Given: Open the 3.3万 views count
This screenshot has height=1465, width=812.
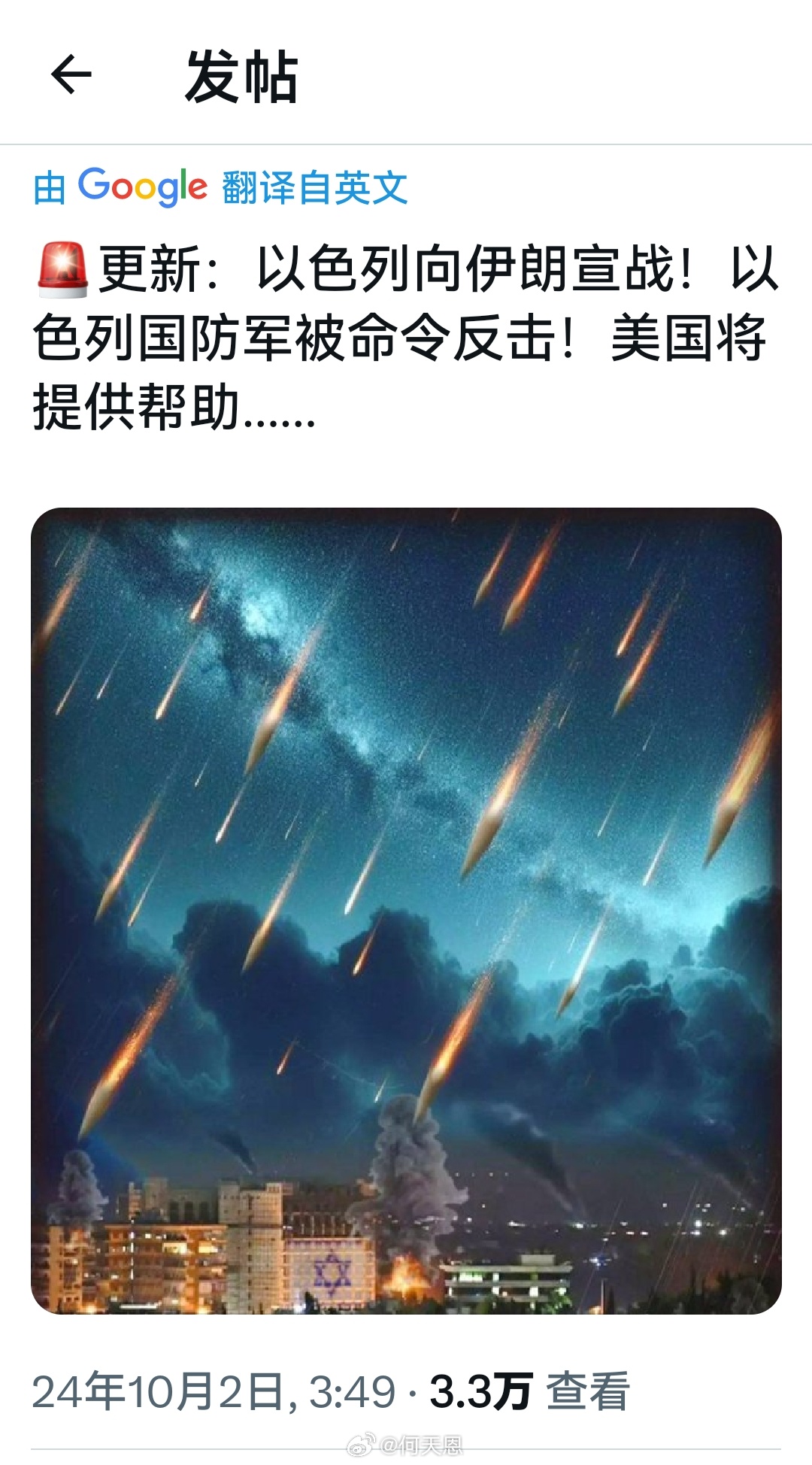Looking at the screenshot, I should pos(529,1391).
